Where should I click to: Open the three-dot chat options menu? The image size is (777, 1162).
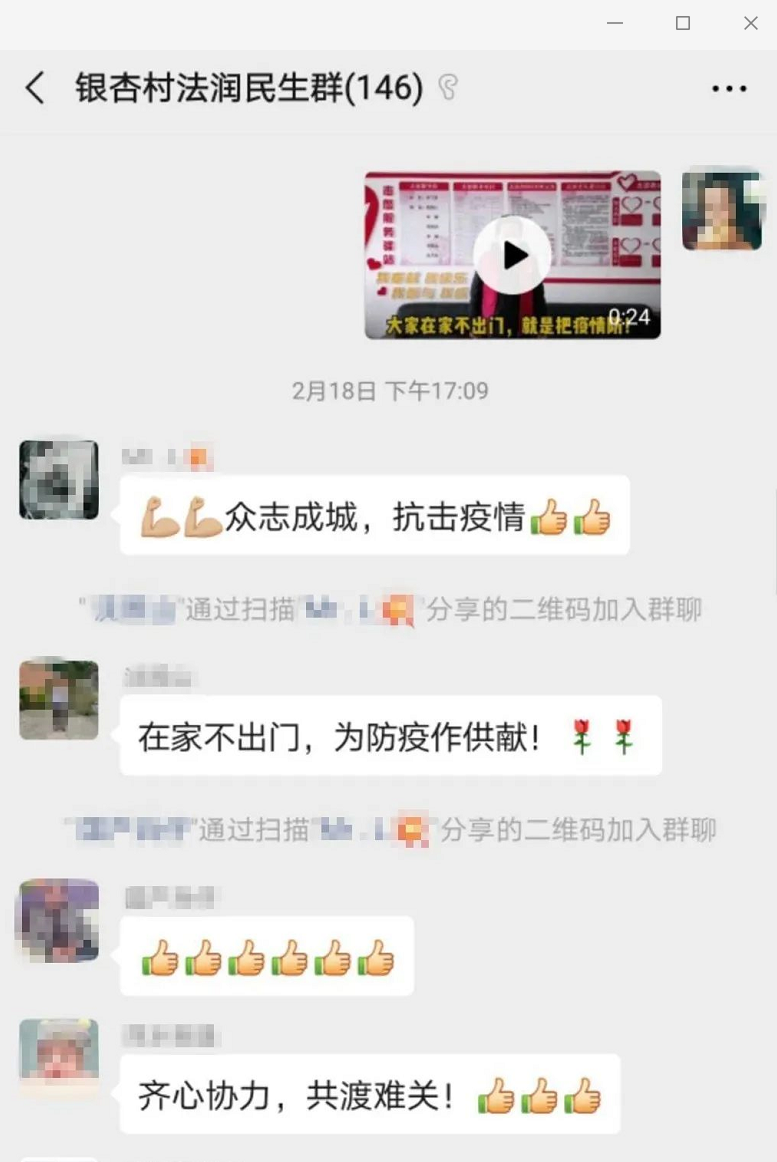pos(729,89)
